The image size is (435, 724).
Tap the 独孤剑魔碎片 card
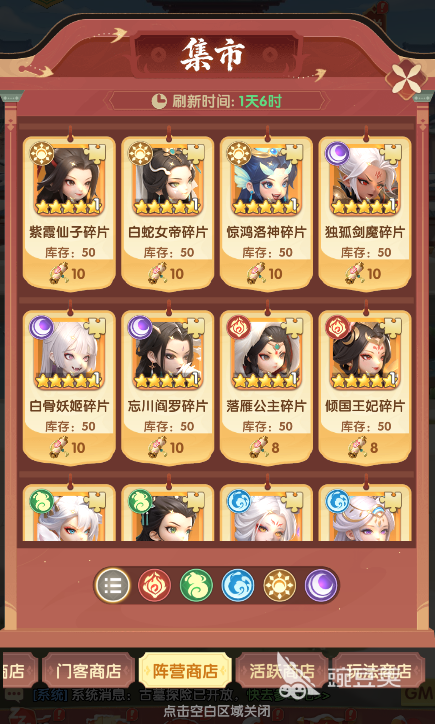(x=365, y=213)
